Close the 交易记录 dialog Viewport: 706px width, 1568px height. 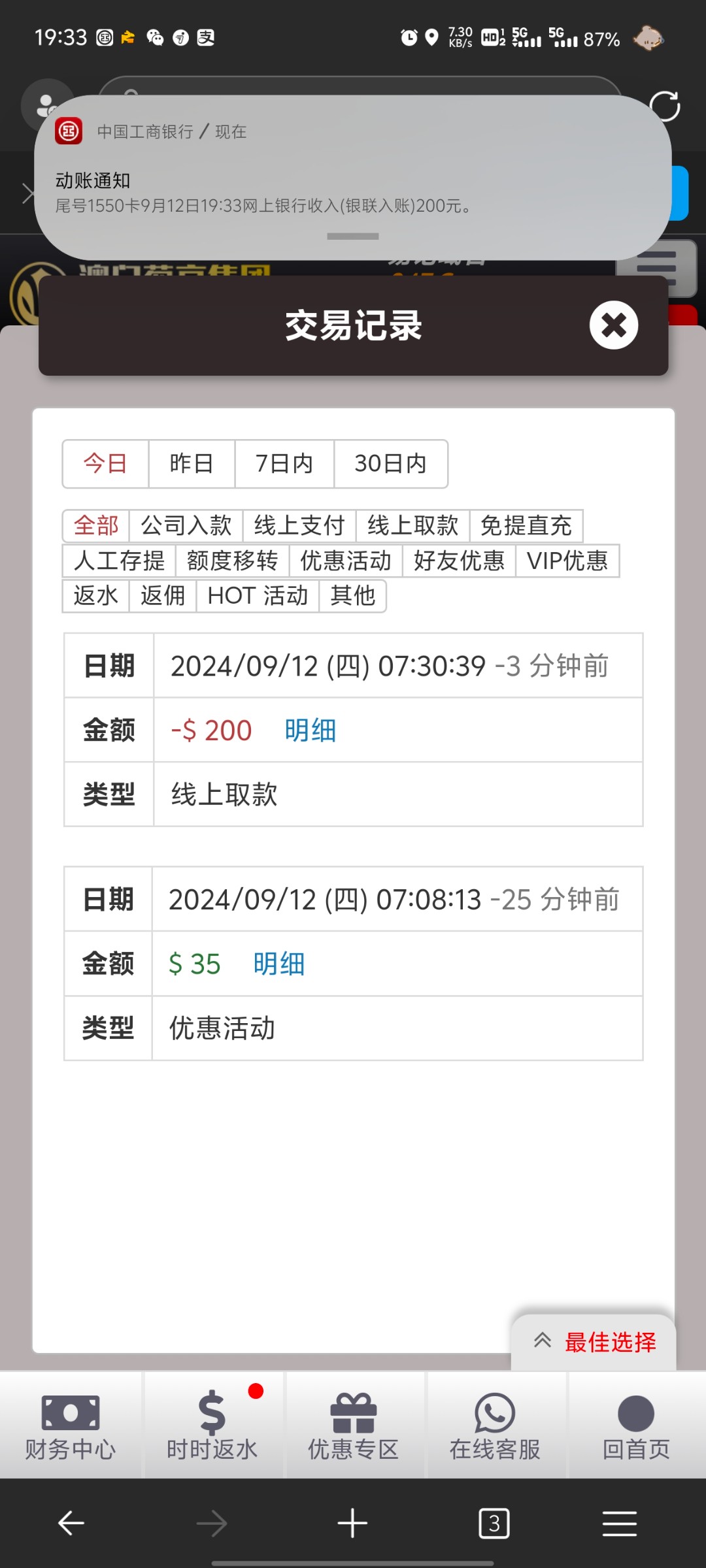pyautogui.click(x=613, y=325)
